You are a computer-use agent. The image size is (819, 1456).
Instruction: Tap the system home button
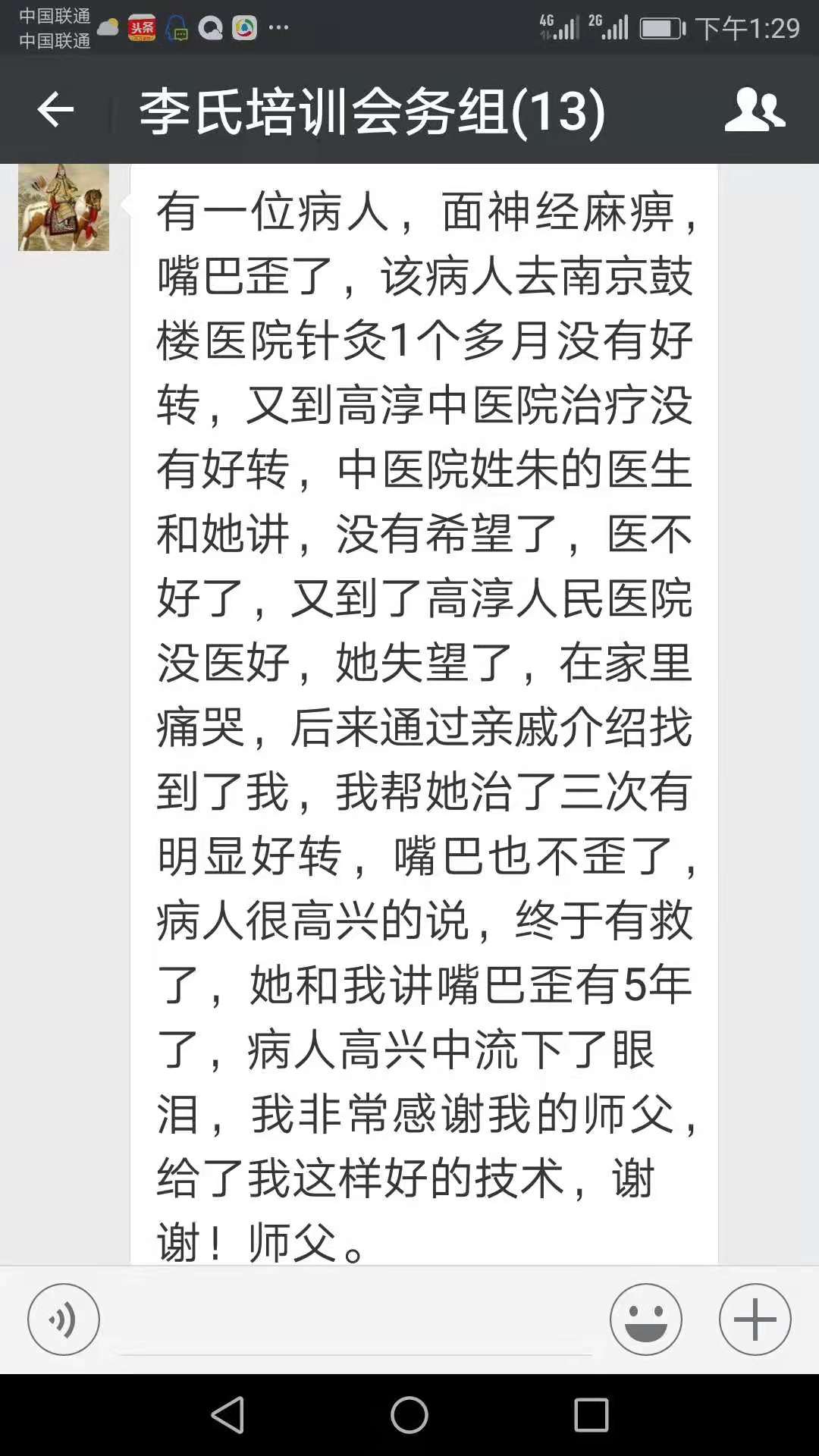tap(409, 1415)
